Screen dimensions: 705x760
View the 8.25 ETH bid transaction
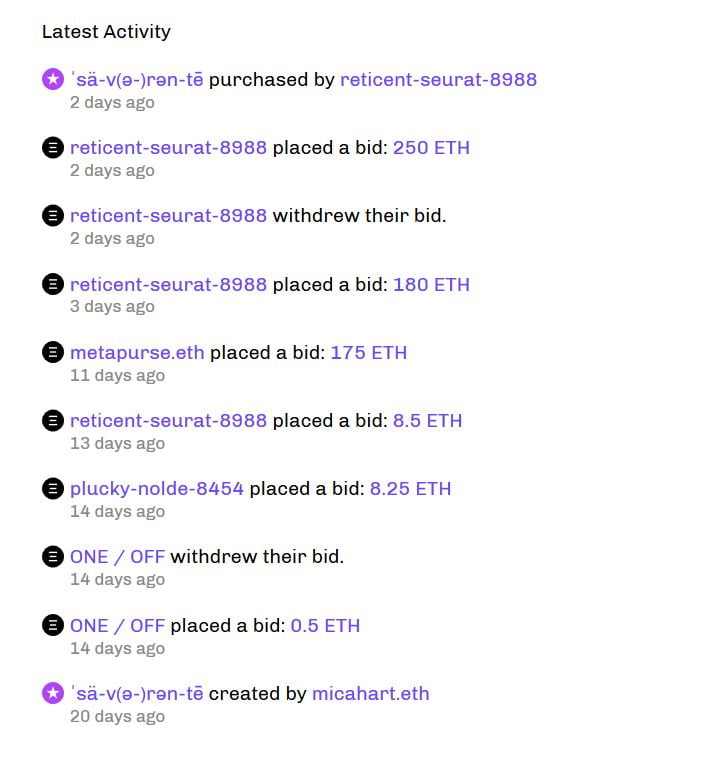click(410, 489)
